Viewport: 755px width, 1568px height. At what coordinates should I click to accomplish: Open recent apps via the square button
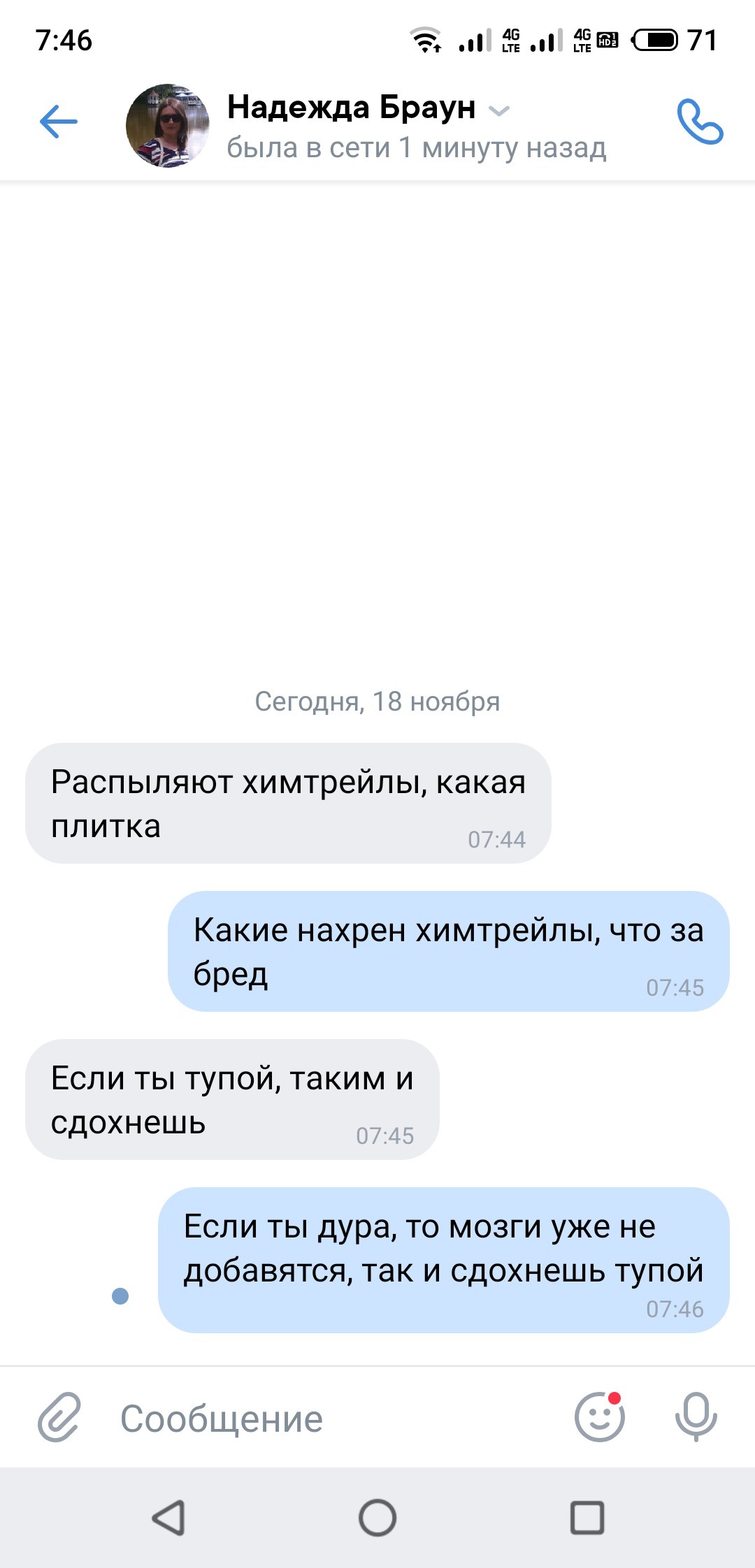point(587,1518)
